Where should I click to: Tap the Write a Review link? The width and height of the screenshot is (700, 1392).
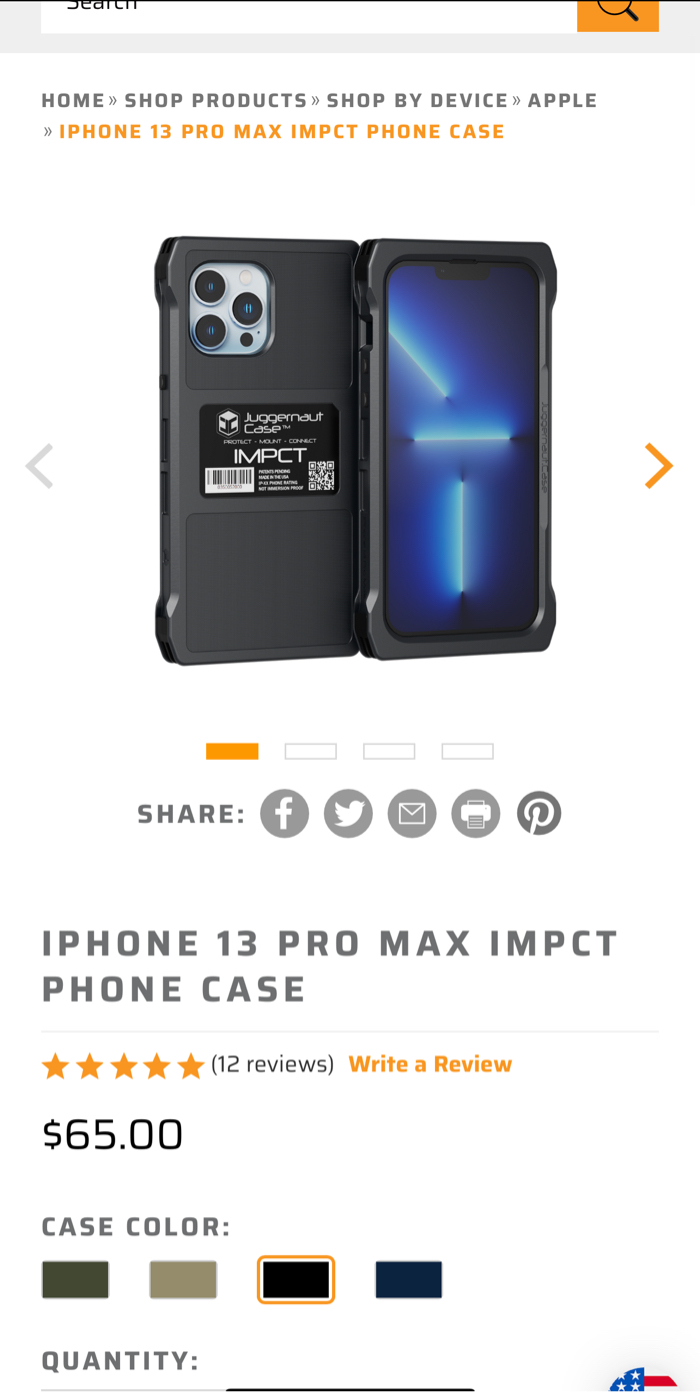click(430, 1064)
